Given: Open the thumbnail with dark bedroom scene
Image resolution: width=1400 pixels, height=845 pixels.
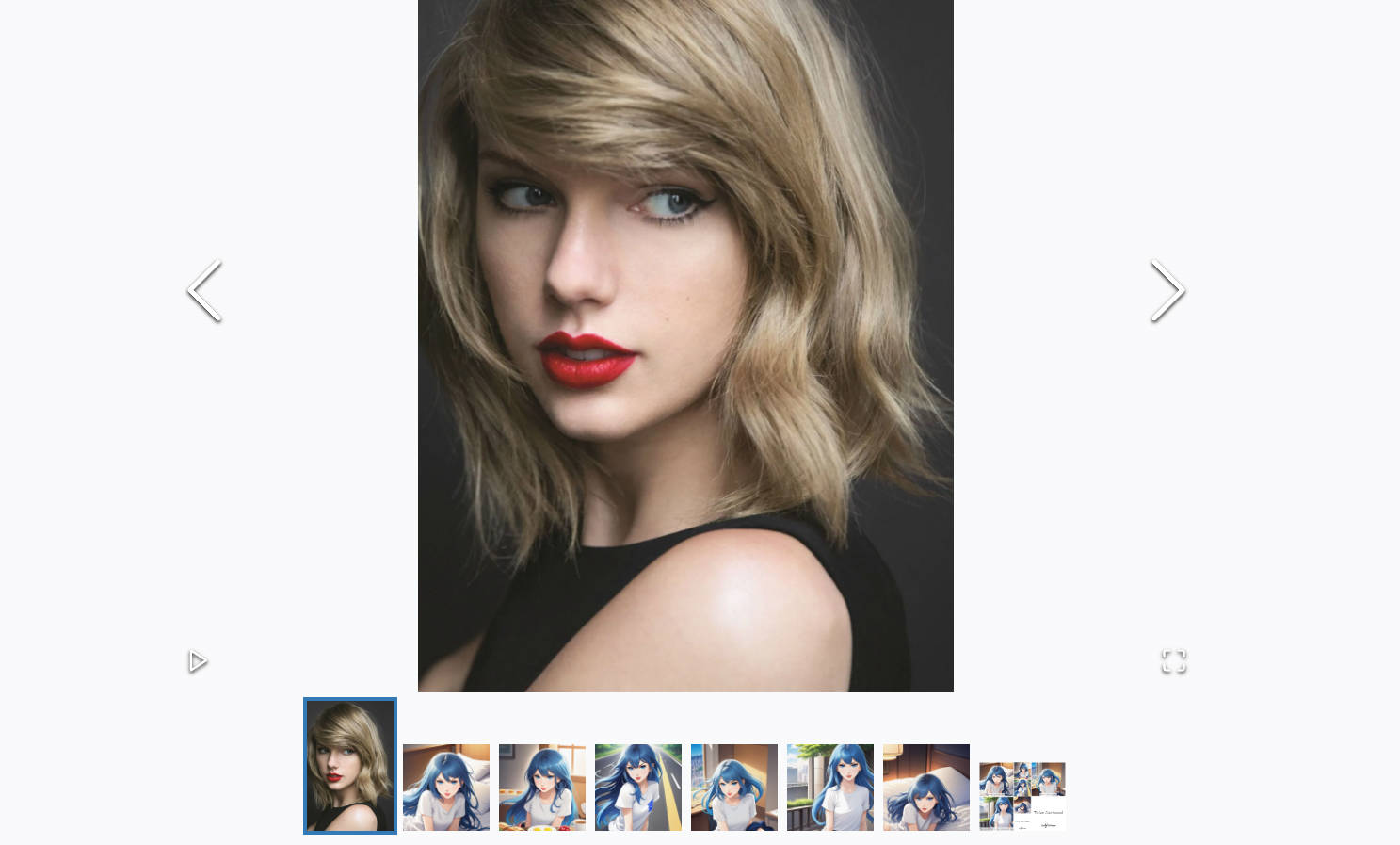Looking at the screenshot, I should (926, 788).
